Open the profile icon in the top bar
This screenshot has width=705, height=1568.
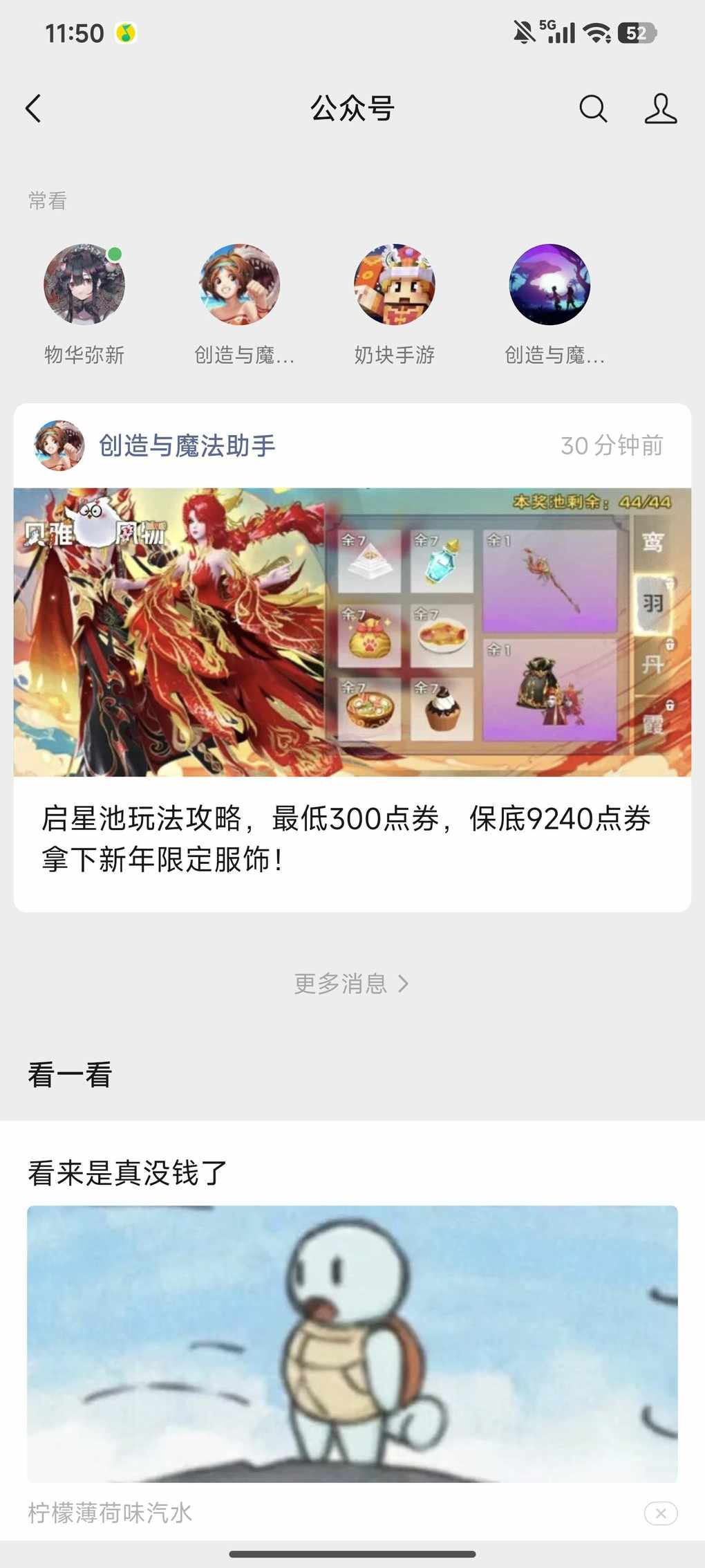(x=660, y=109)
